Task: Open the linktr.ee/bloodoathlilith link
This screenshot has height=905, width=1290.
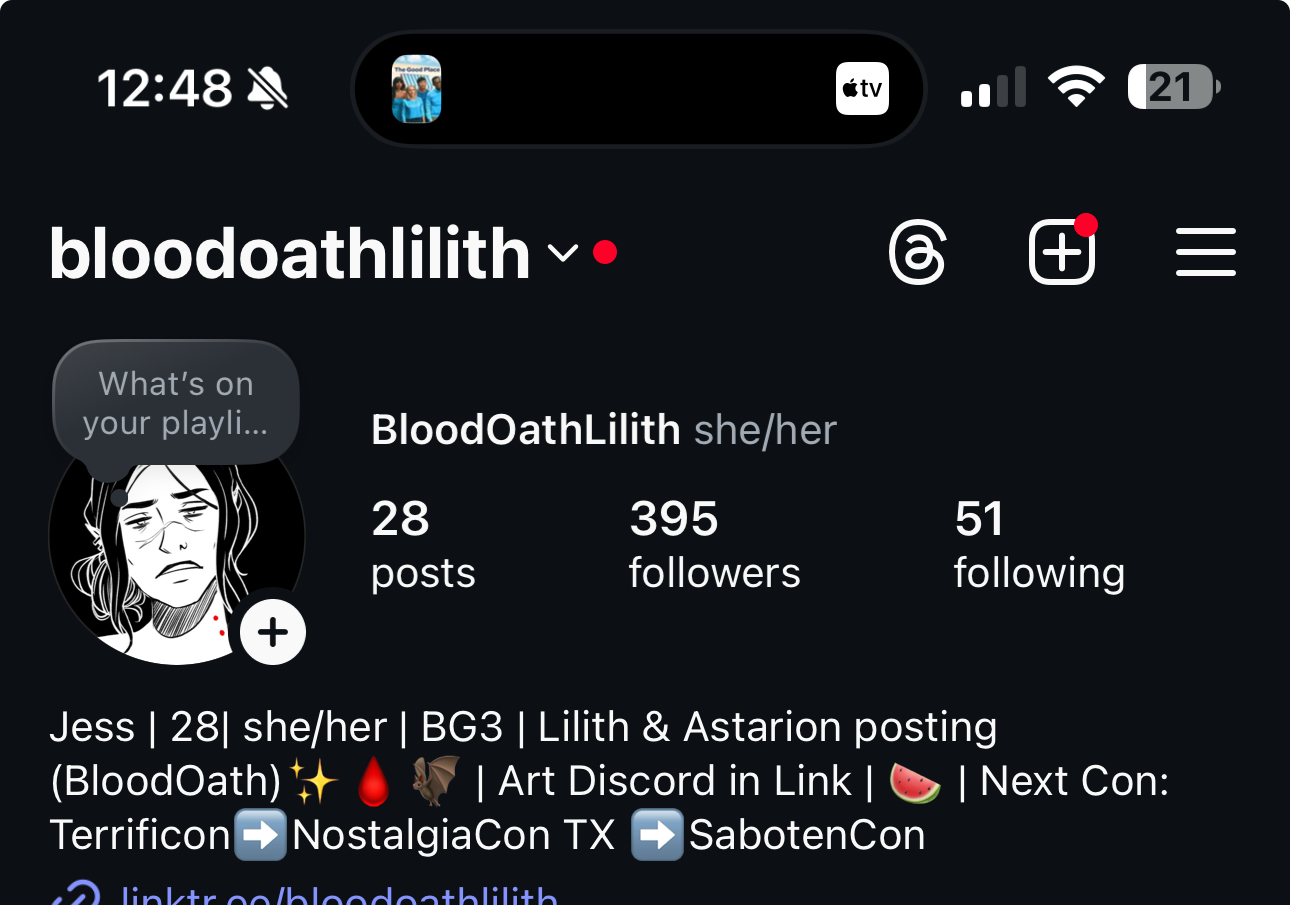Action: click(x=338, y=893)
